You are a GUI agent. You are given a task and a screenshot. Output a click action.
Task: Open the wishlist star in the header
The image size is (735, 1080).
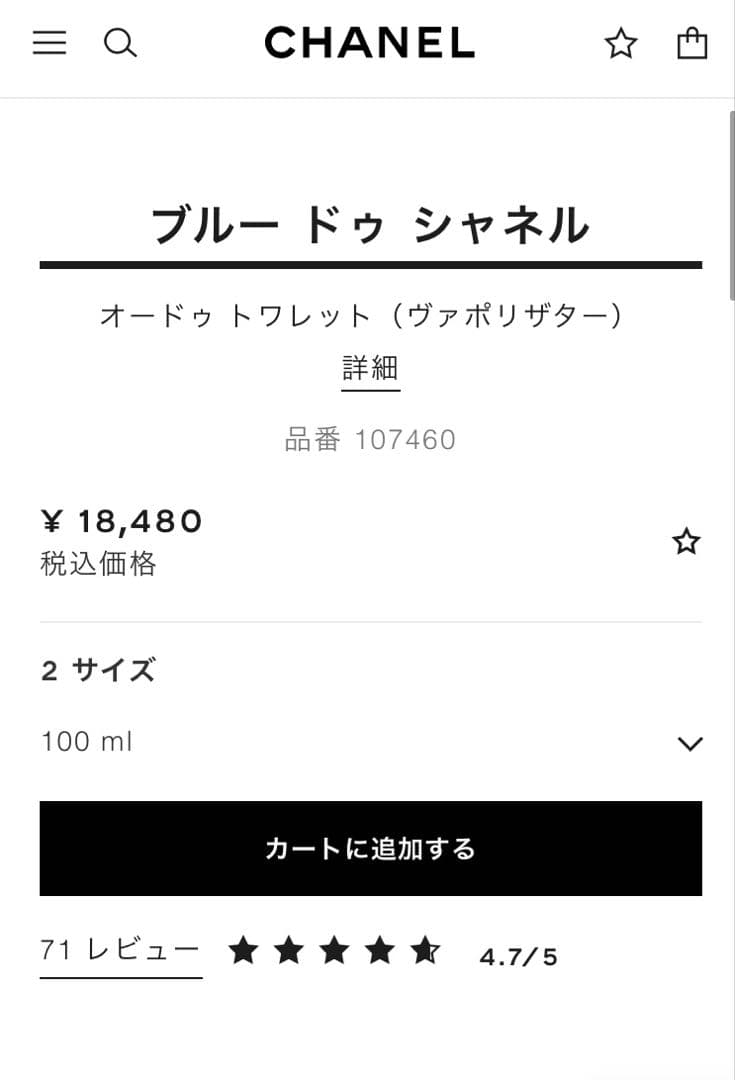tap(620, 44)
